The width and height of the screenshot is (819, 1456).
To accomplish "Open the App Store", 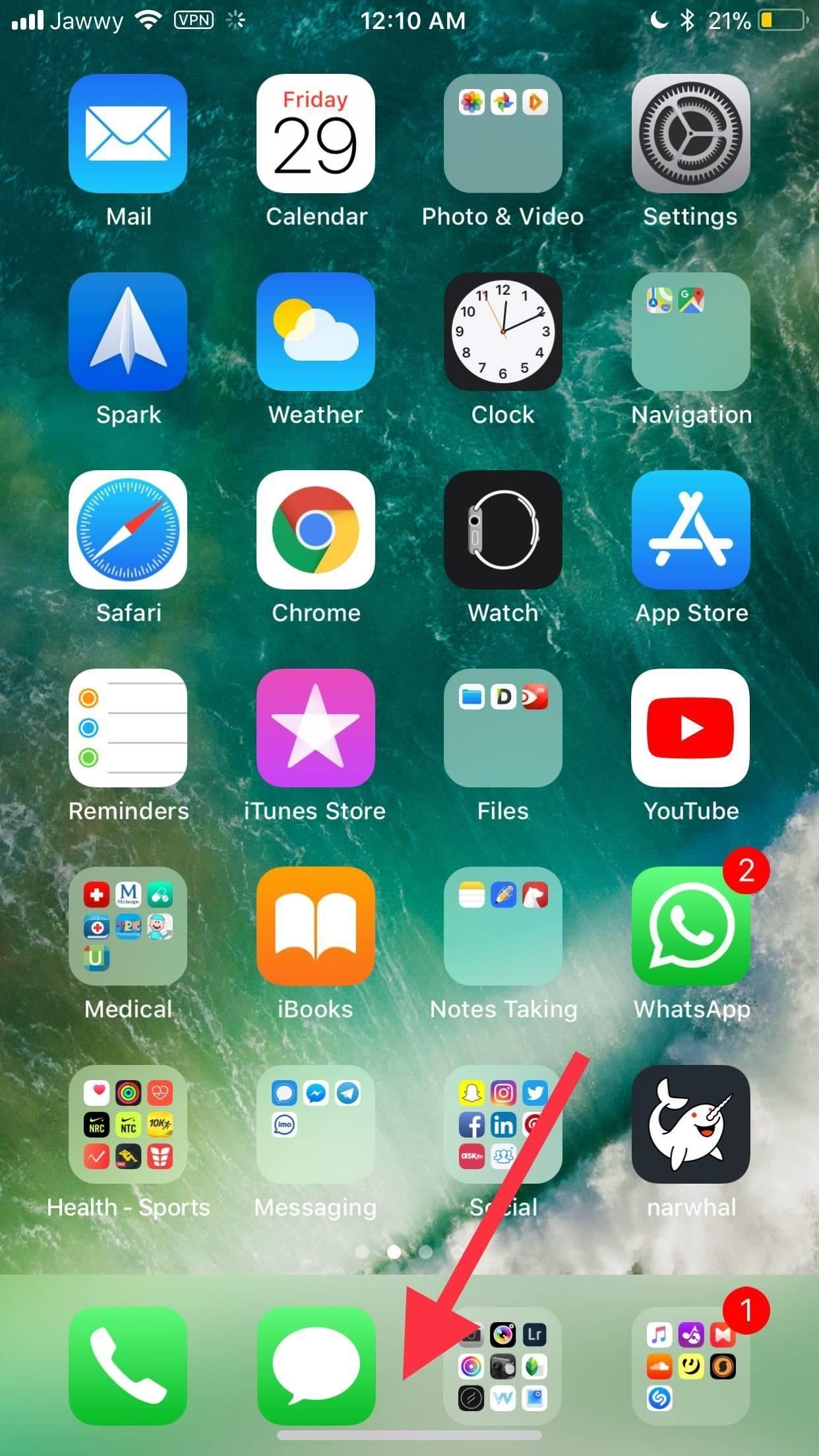I will point(690,531).
